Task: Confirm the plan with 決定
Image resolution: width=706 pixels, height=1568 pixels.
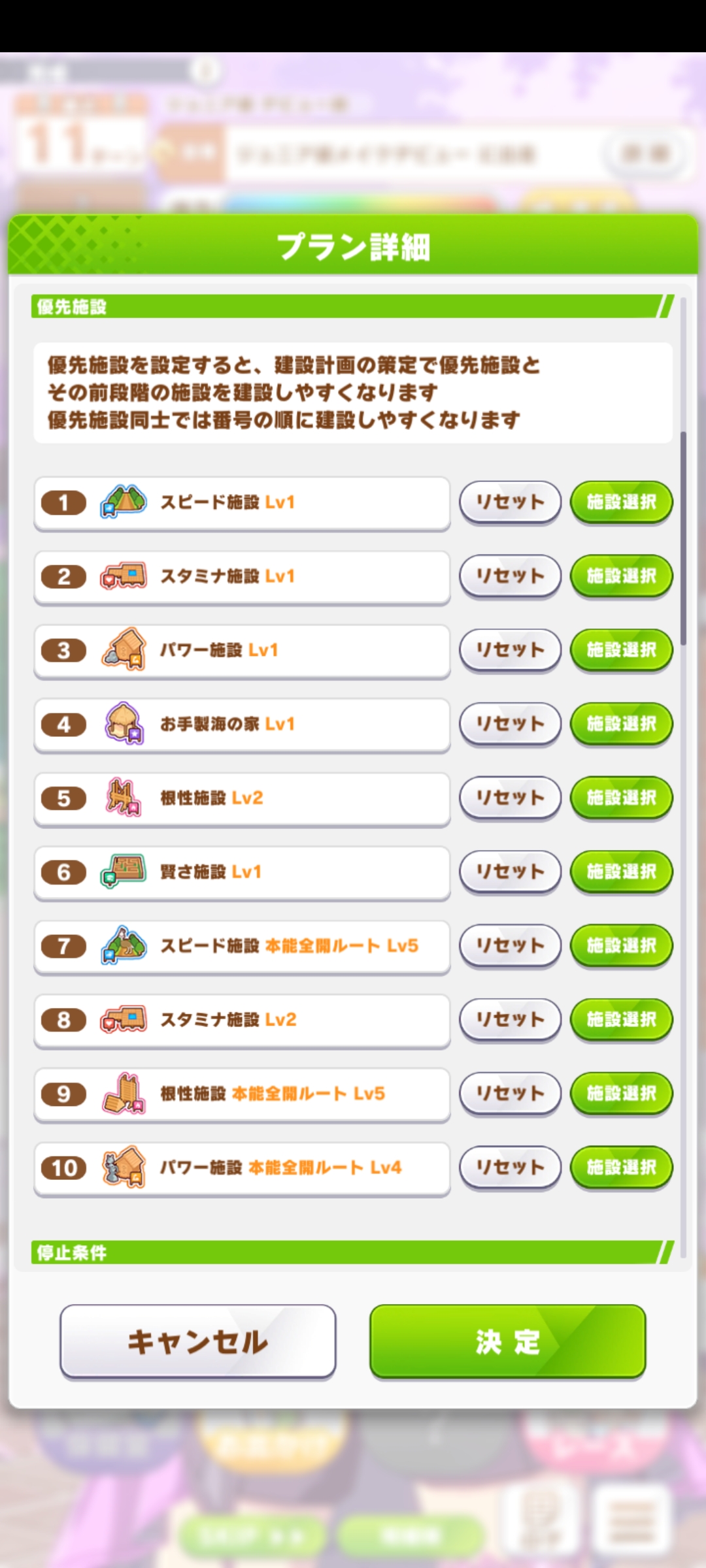Action: pyautogui.click(x=507, y=1342)
